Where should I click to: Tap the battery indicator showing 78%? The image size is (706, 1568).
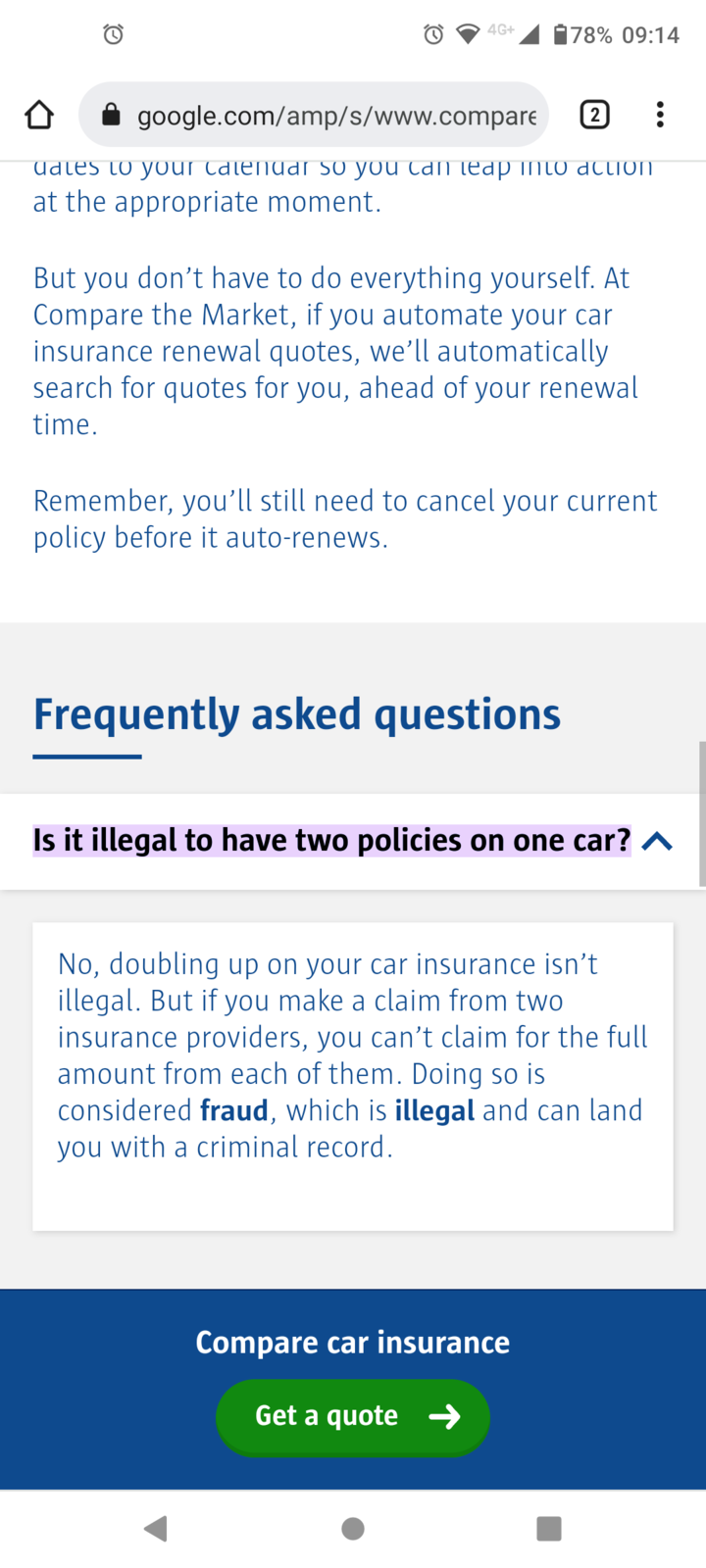pyautogui.click(x=583, y=35)
